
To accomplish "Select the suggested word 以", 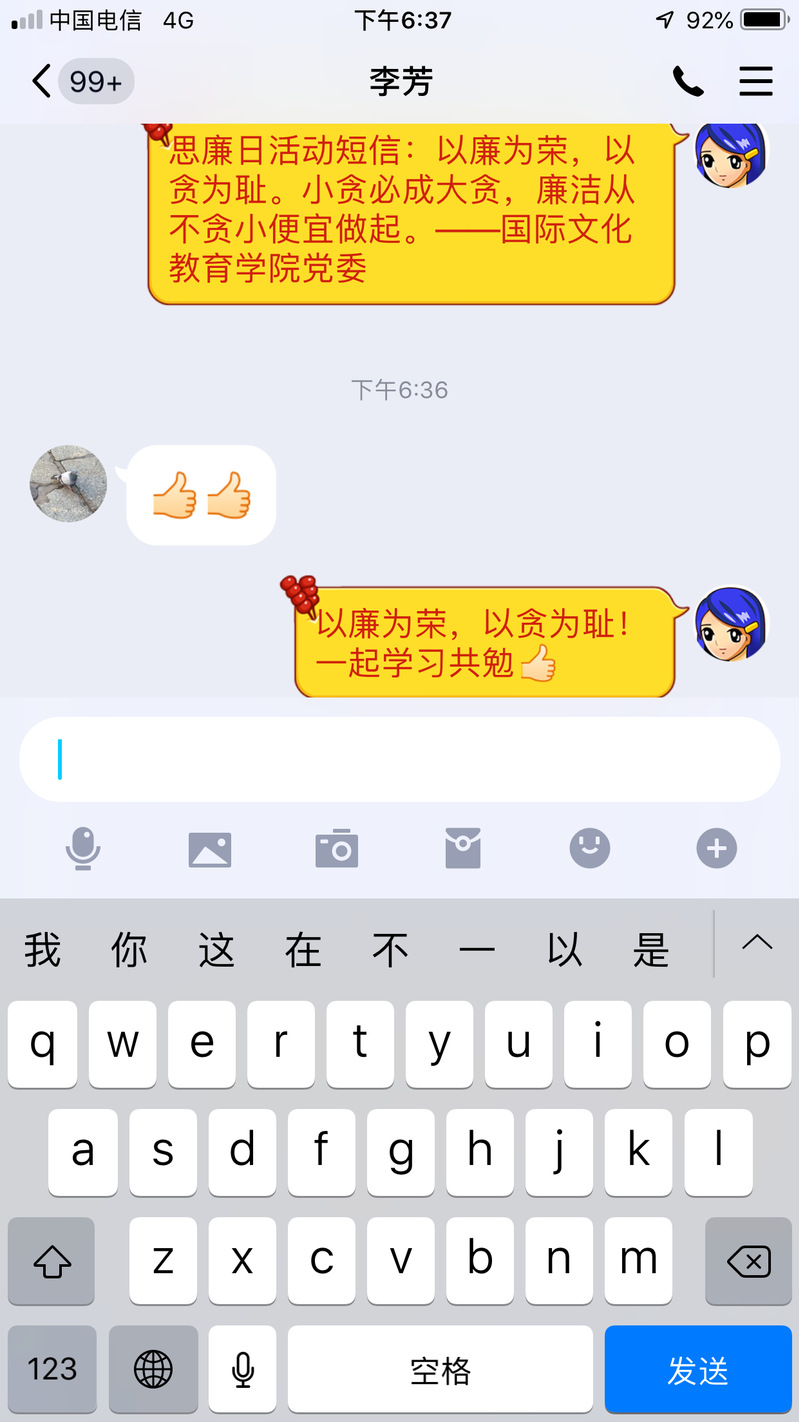I will coord(564,949).
